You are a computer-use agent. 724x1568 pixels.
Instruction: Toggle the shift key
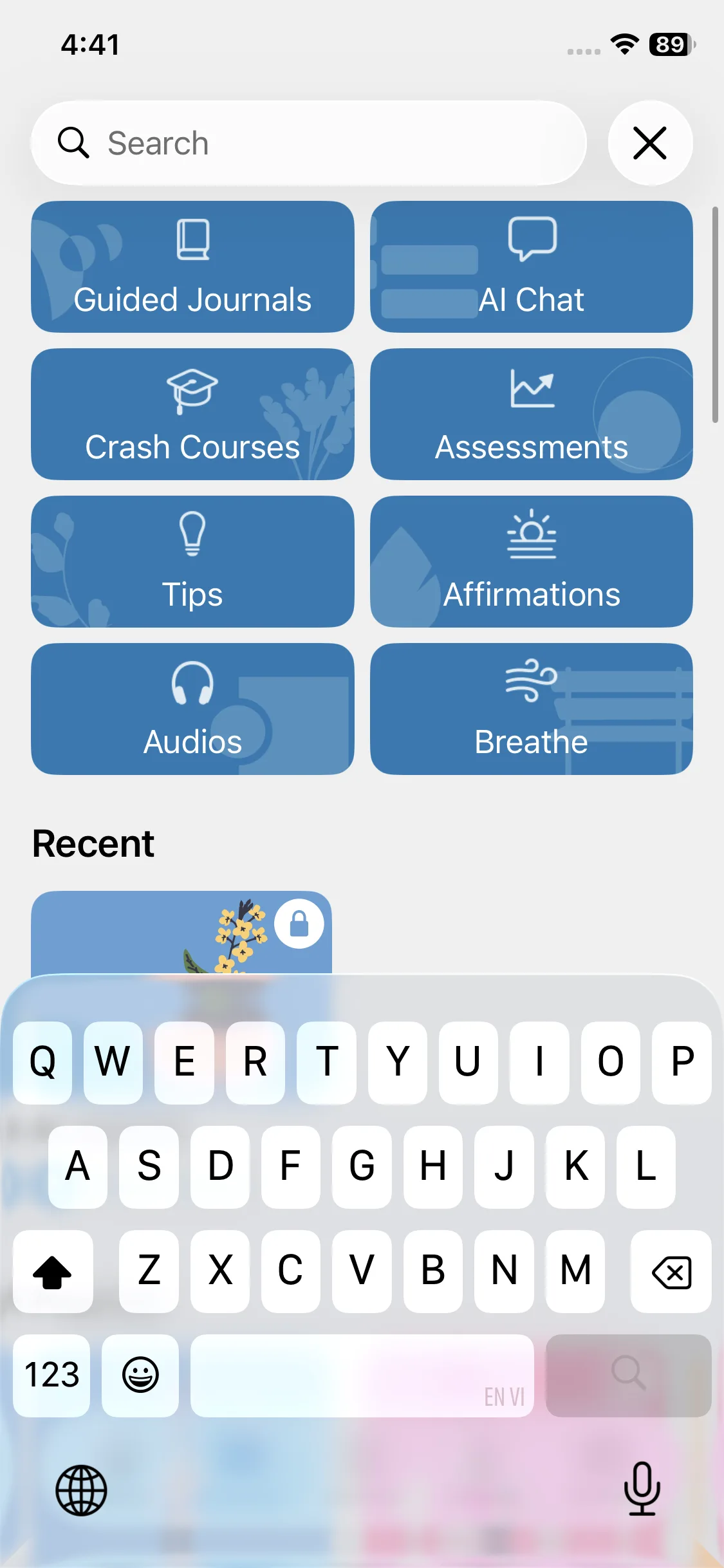point(53,1271)
